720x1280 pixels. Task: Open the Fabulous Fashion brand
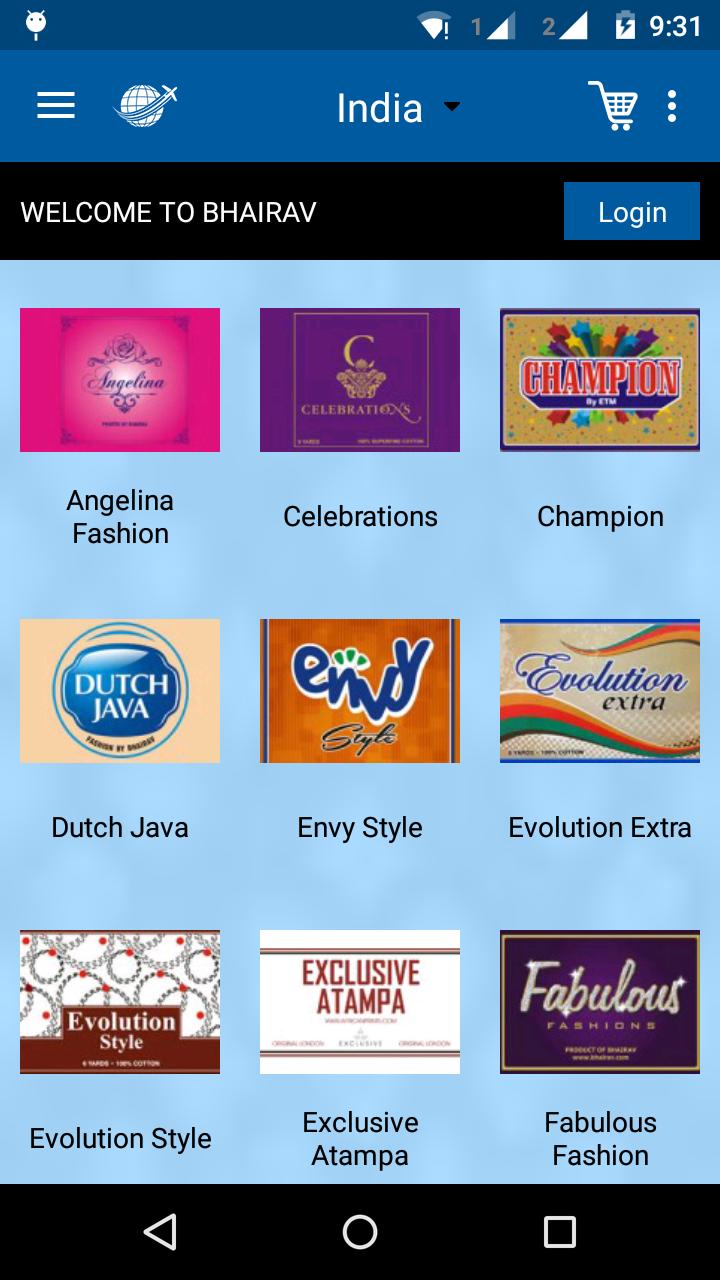600,1002
